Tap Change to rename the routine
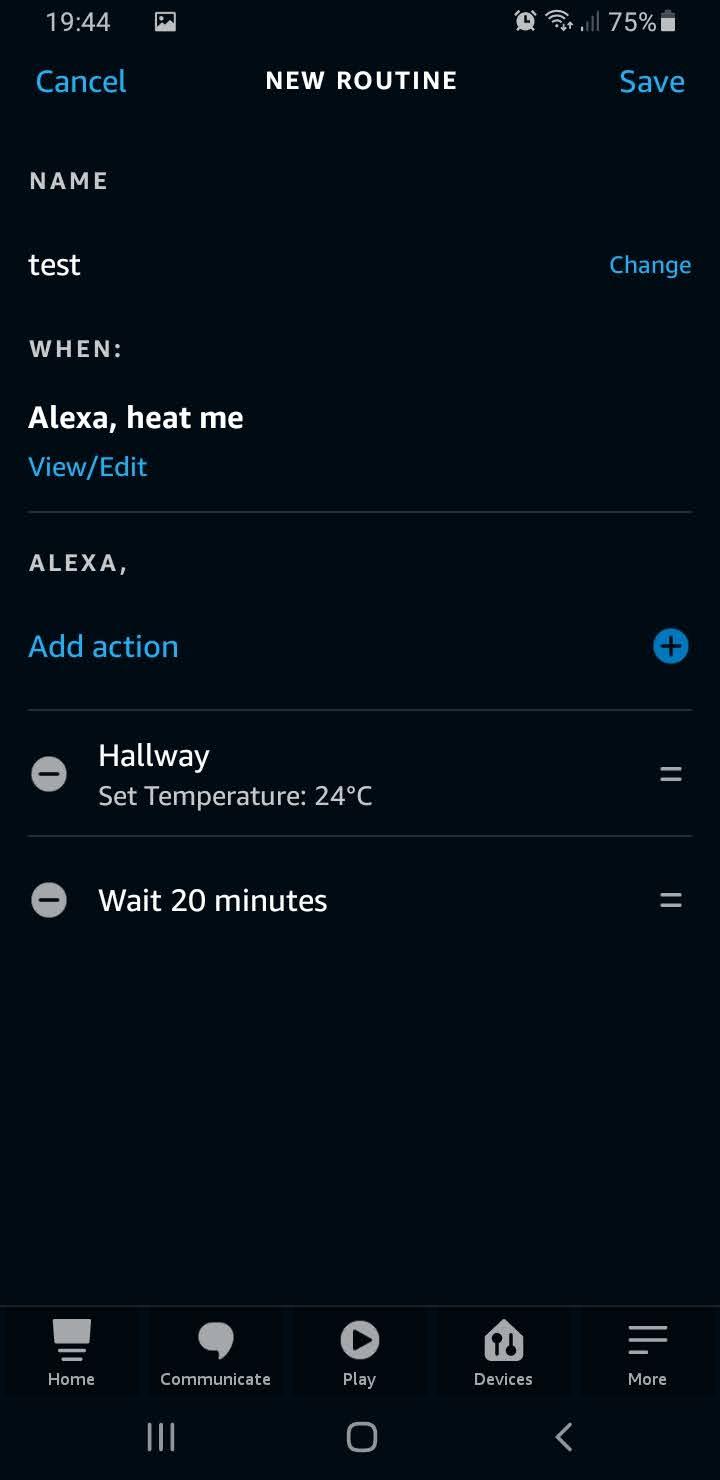The width and height of the screenshot is (720, 1480). pyautogui.click(x=650, y=264)
